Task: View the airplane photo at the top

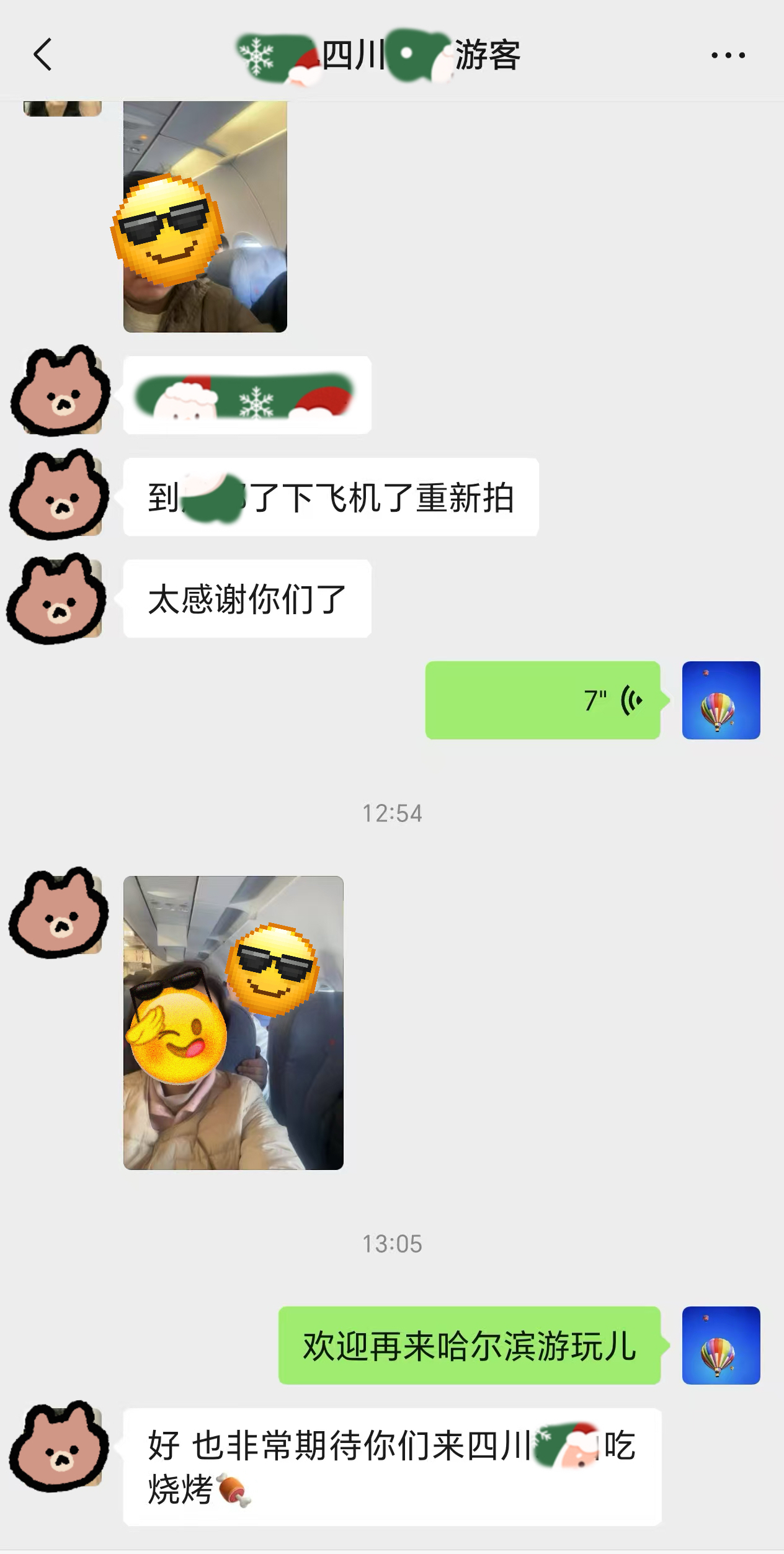Action: pyautogui.click(x=205, y=216)
